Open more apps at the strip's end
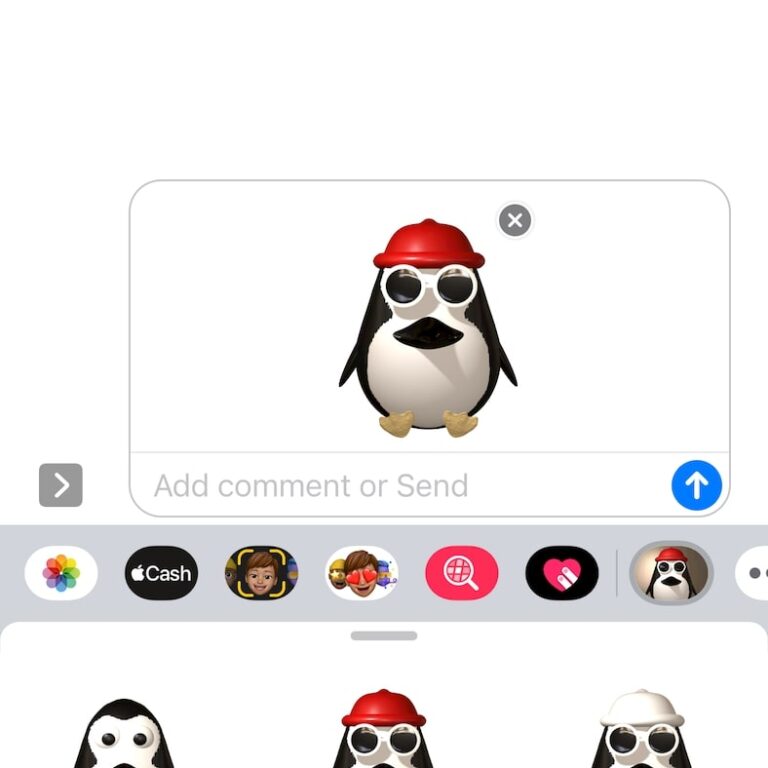768x768 pixels. click(751, 573)
